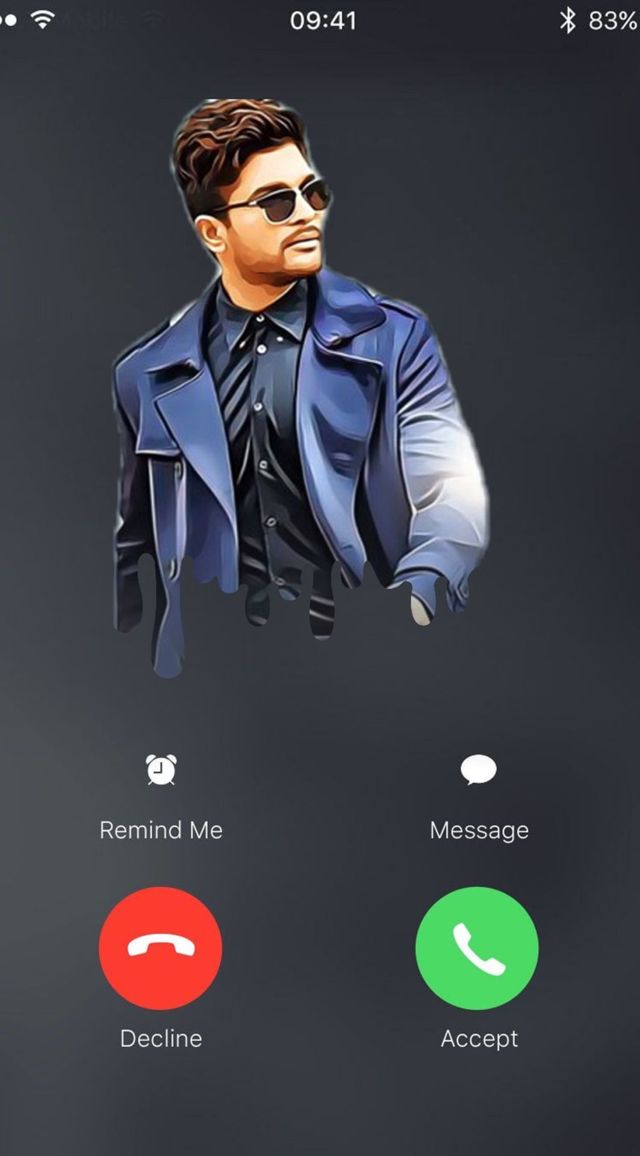Screen dimensions: 640x1156
Task: Decline the incoming call
Action: [x=161, y=948]
